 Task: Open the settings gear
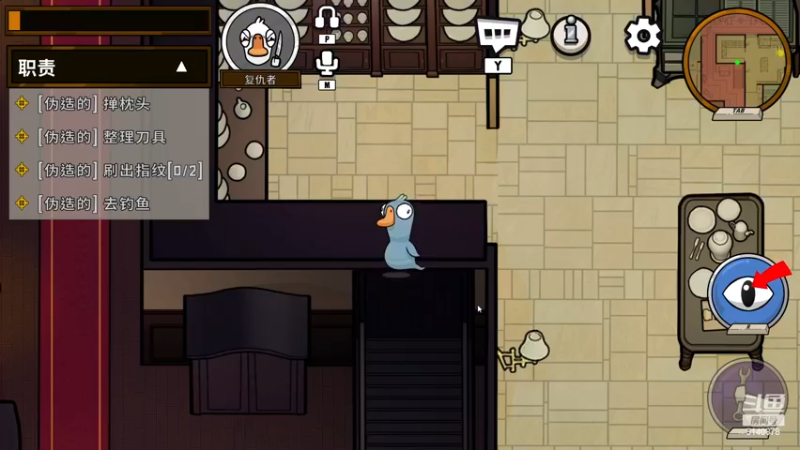tap(643, 36)
